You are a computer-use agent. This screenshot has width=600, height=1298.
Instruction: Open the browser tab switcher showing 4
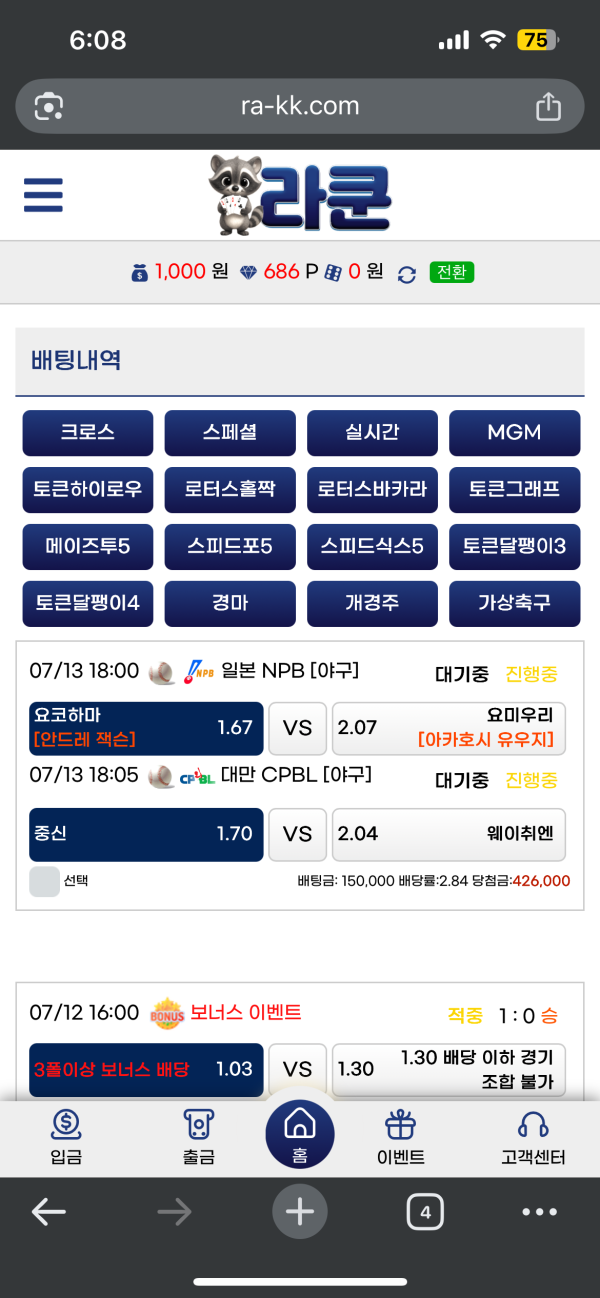click(425, 1213)
